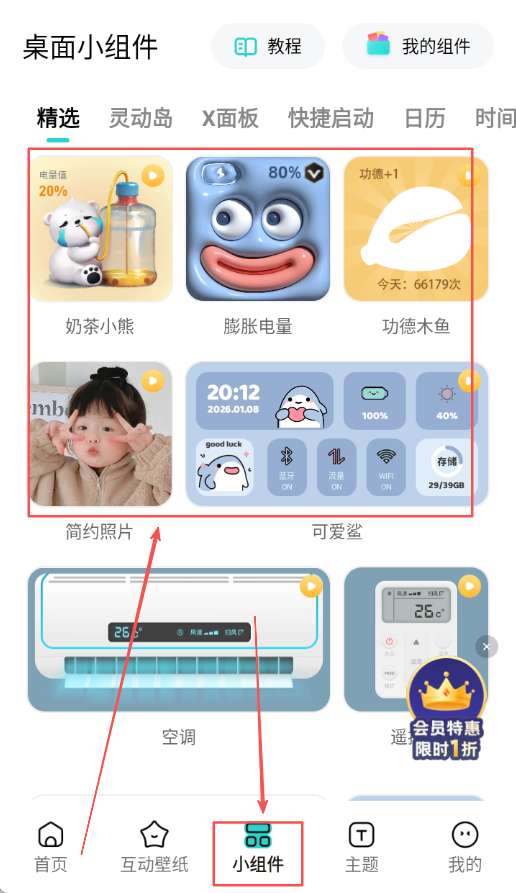Switch to the X面板 tab
Image resolution: width=516 pixels, height=893 pixels.
tap(230, 118)
